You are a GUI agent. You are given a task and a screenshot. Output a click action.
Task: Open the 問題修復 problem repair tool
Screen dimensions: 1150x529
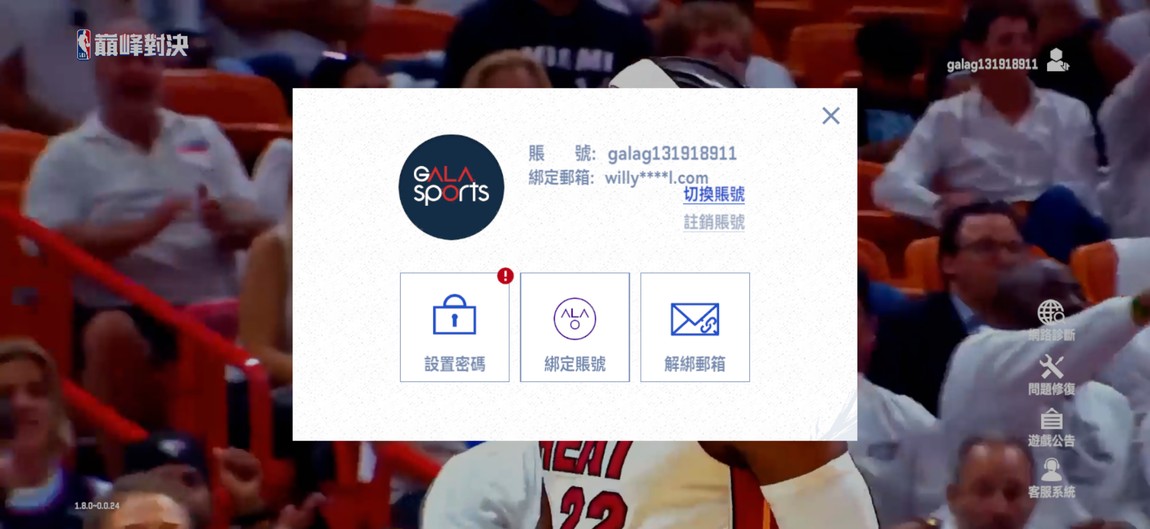1051,375
